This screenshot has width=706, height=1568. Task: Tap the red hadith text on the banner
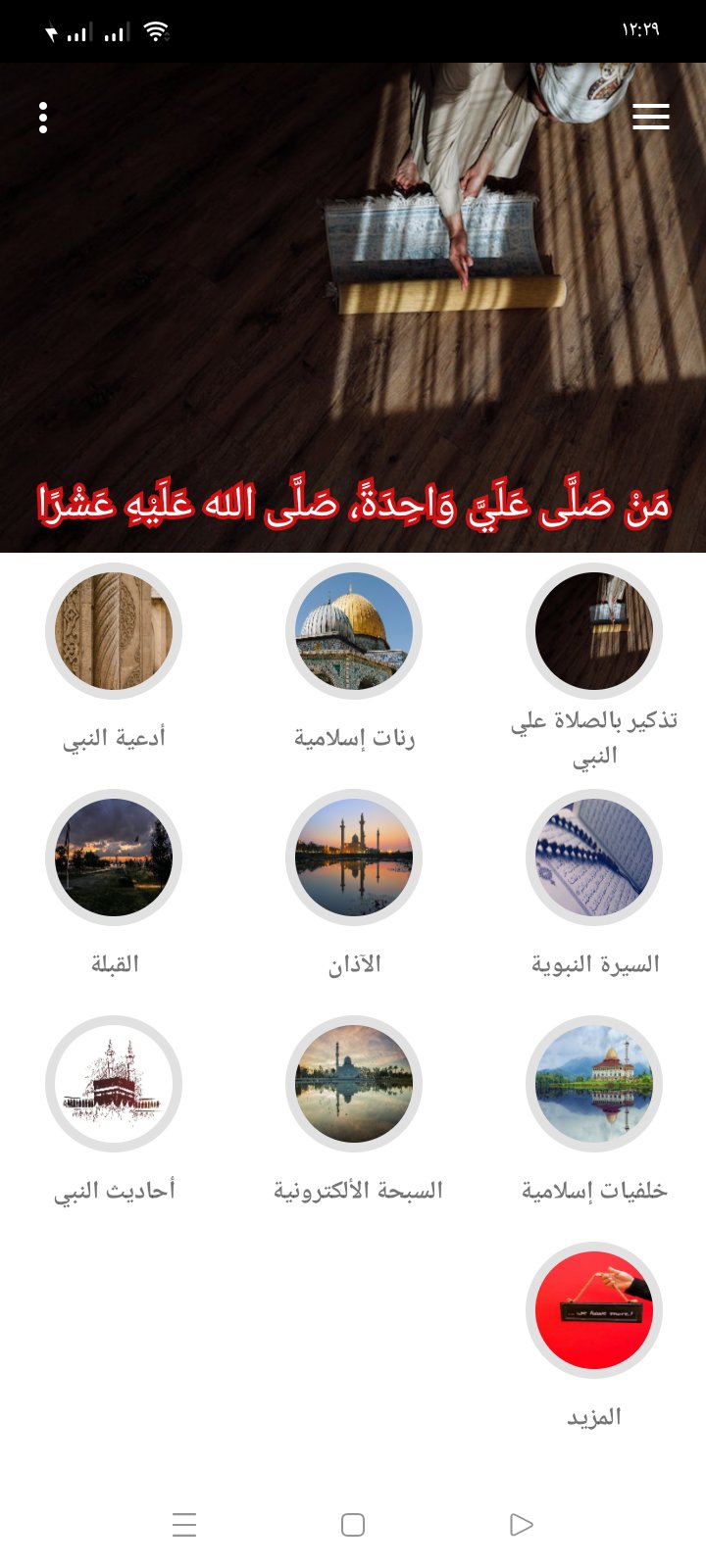click(x=353, y=500)
